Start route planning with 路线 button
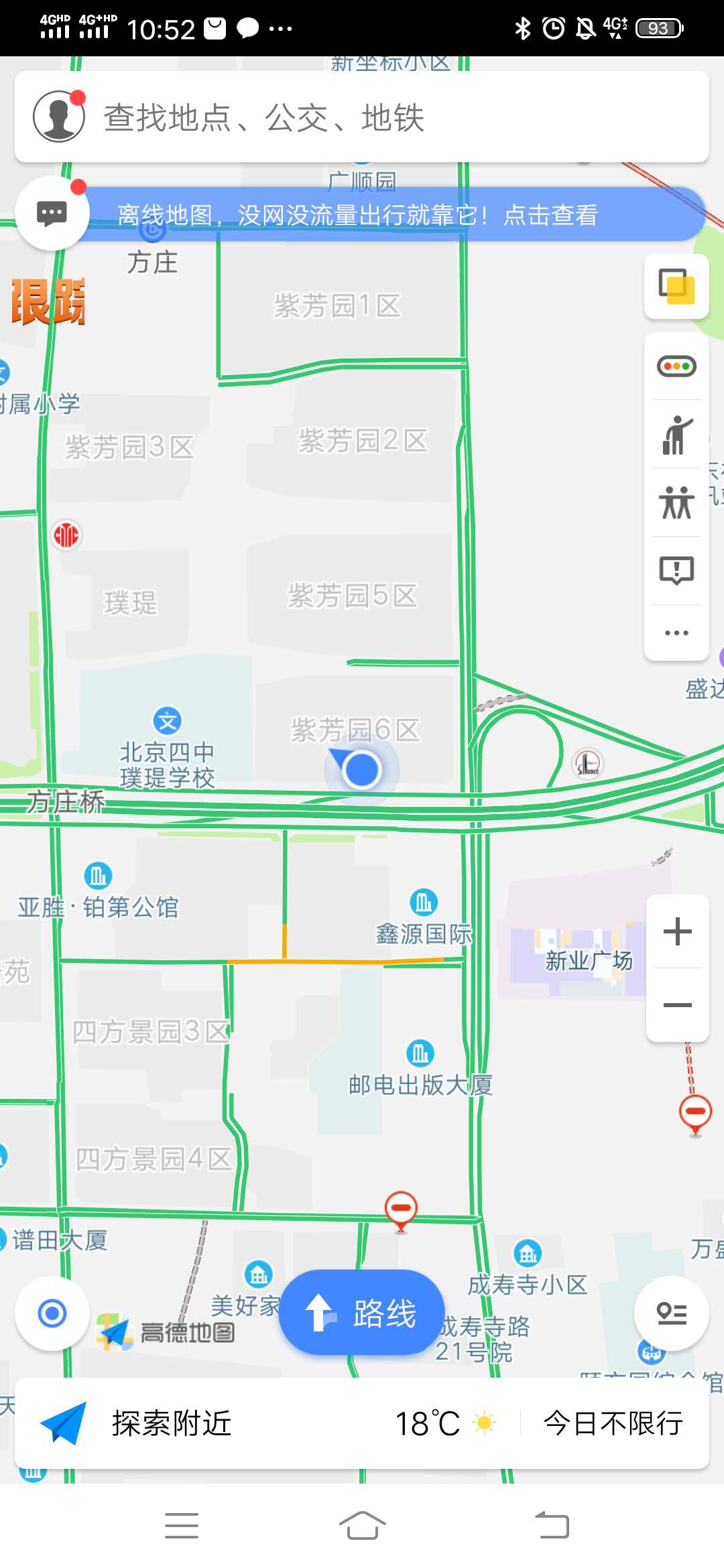Screen dimensions: 724x1568 pos(362,1313)
